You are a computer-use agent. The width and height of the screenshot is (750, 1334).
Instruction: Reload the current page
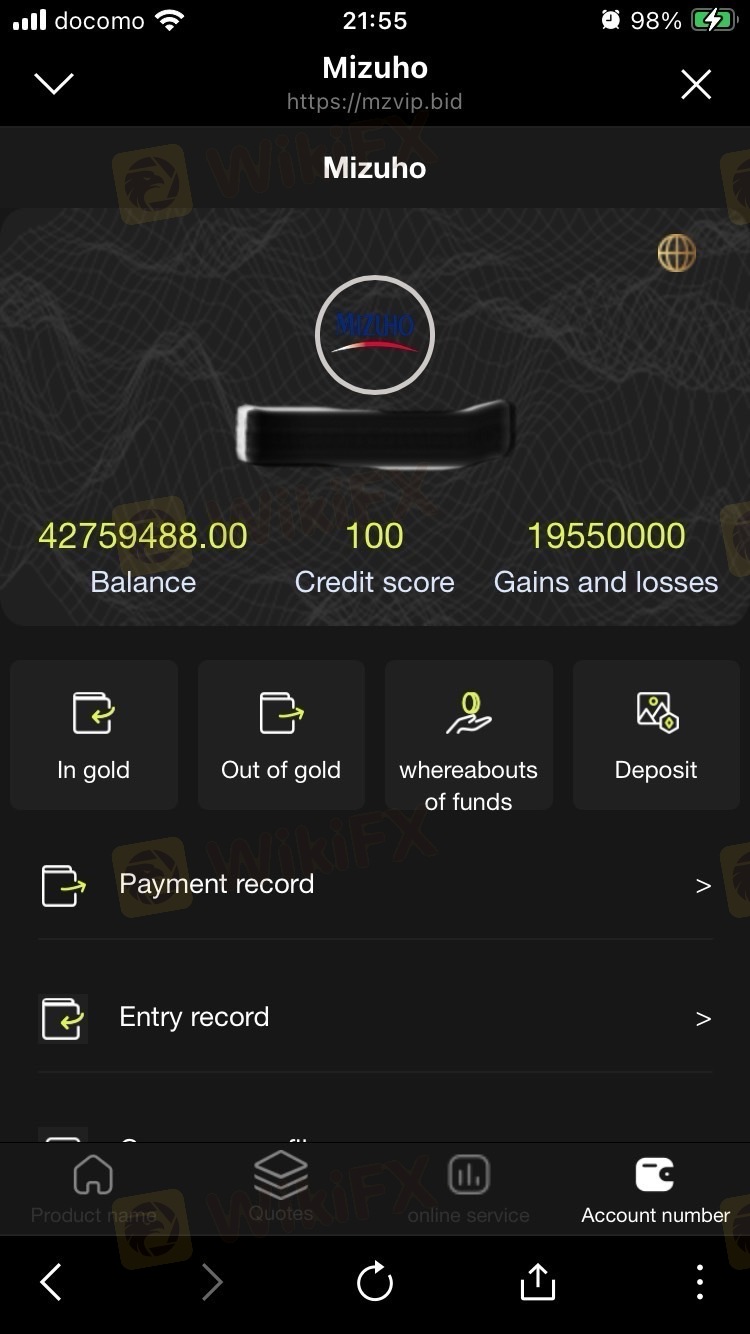coord(375,1282)
